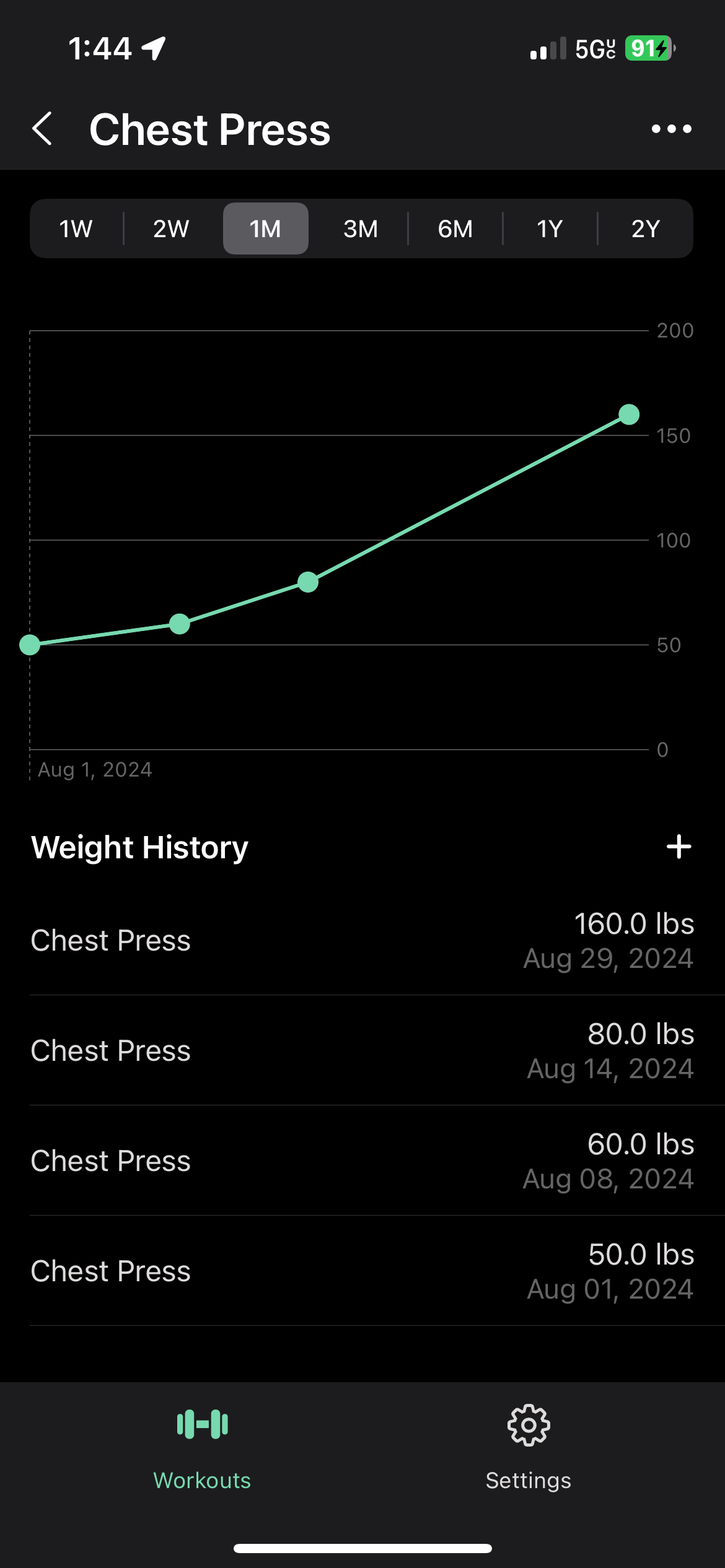This screenshot has width=725, height=1568.
Task: Switch chart to 2W range
Action: coord(171,229)
